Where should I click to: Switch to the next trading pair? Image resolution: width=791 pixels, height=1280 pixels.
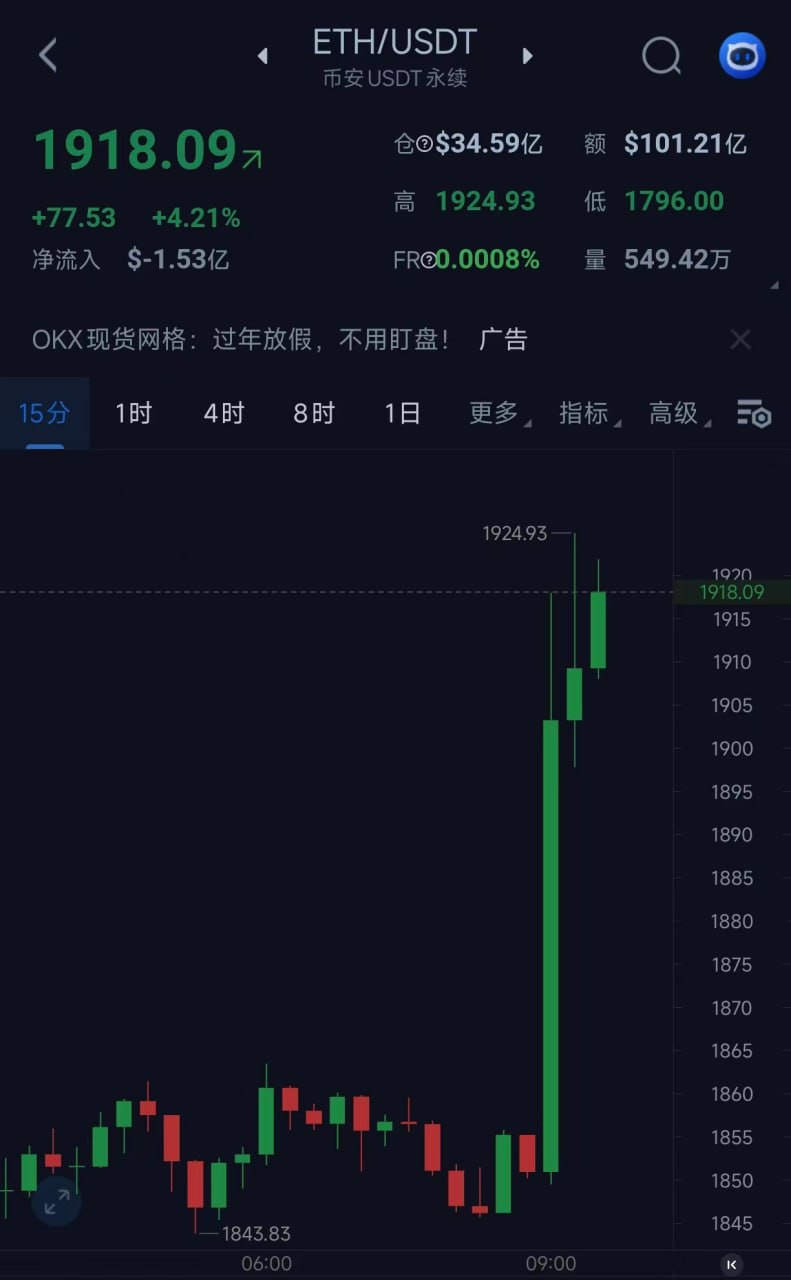[x=527, y=56]
